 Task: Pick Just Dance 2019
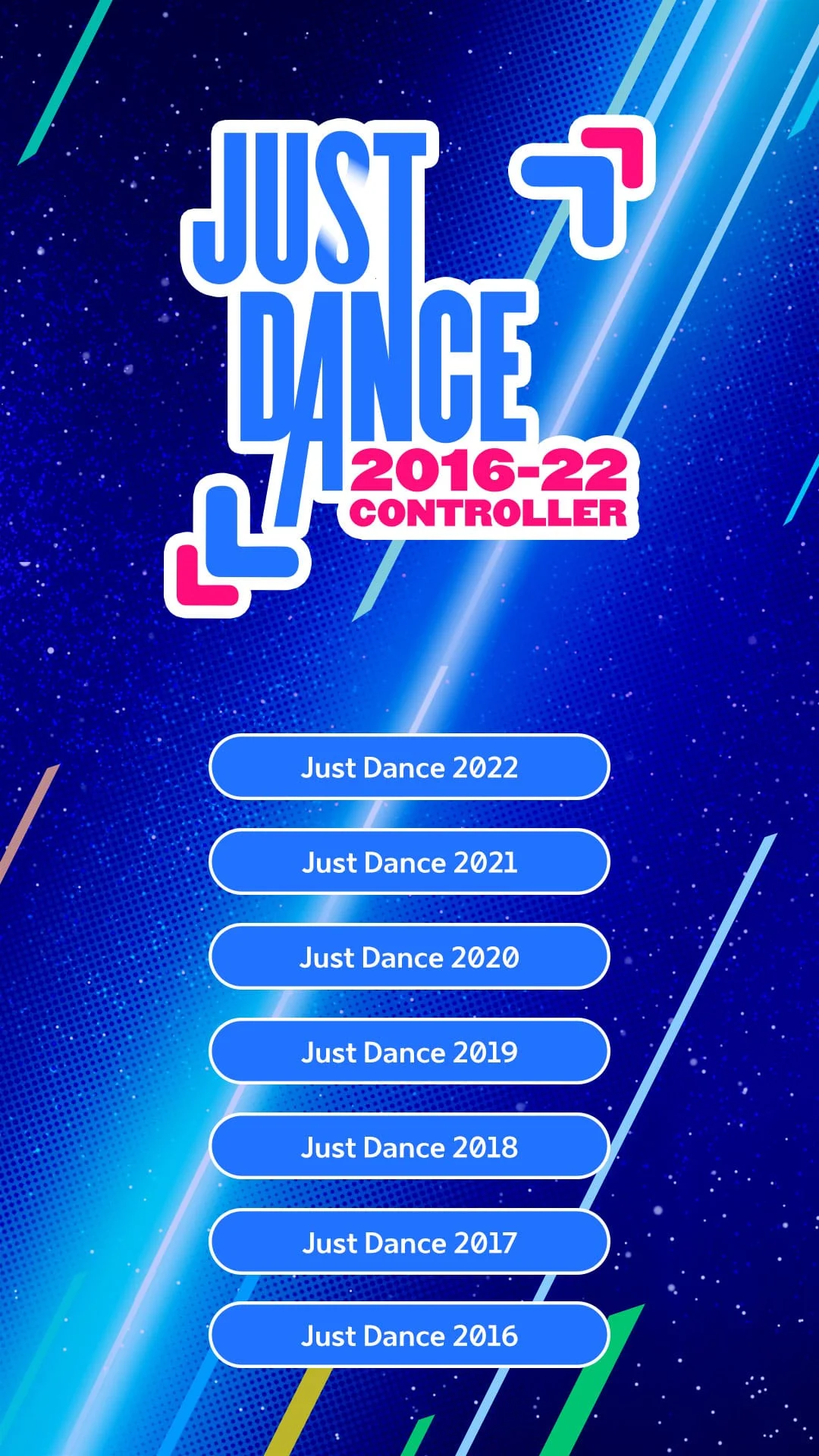pyautogui.click(x=409, y=1051)
